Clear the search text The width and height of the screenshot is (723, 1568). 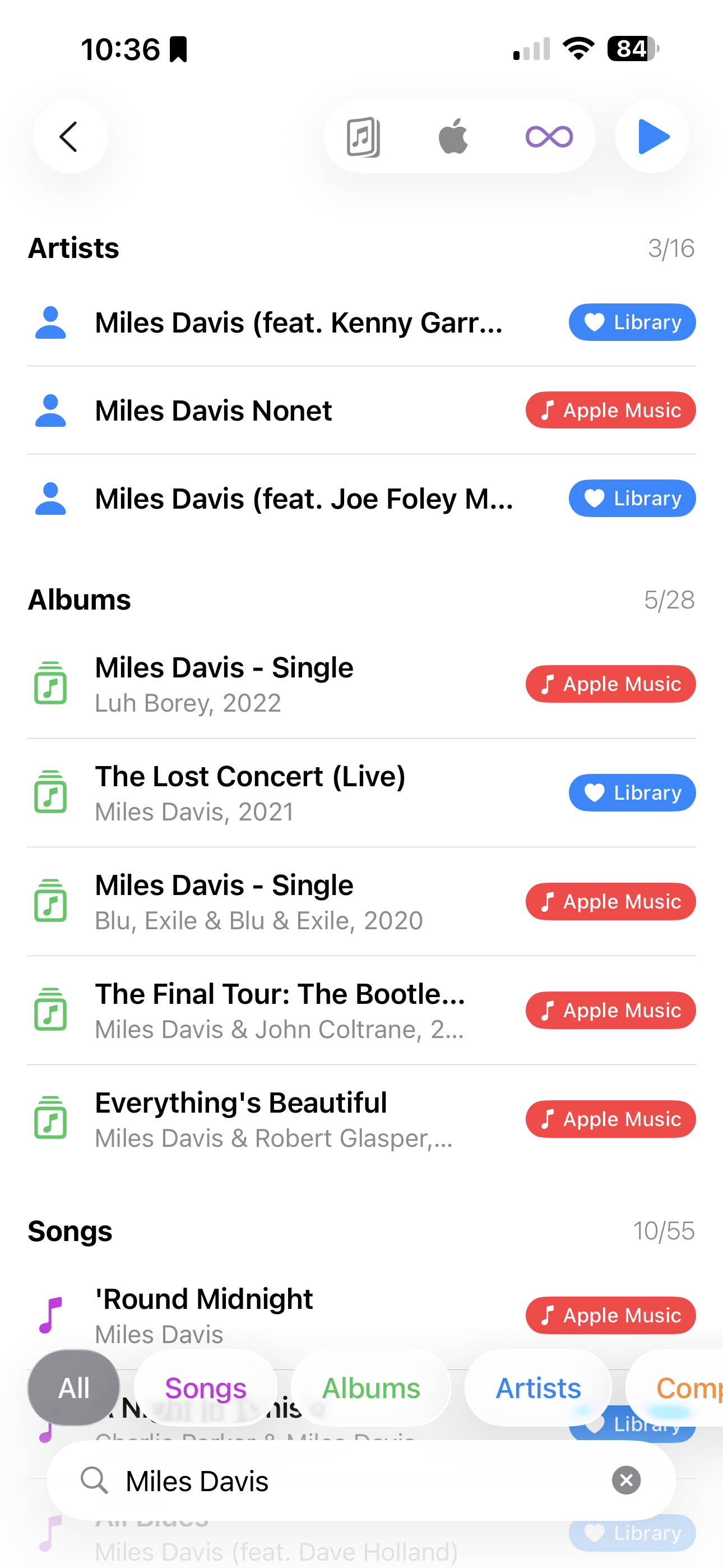click(x=626, y=1481)
